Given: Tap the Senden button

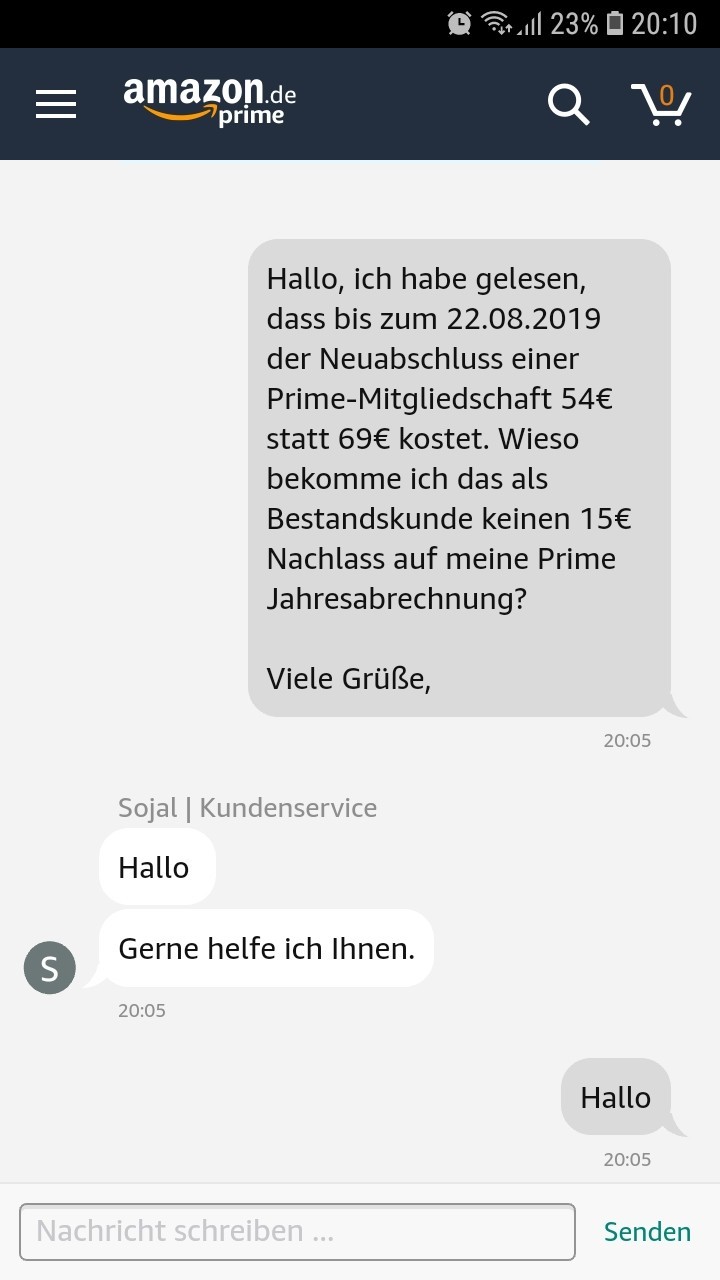Looking at the screenshot, I should click(x=647, y=1231).
